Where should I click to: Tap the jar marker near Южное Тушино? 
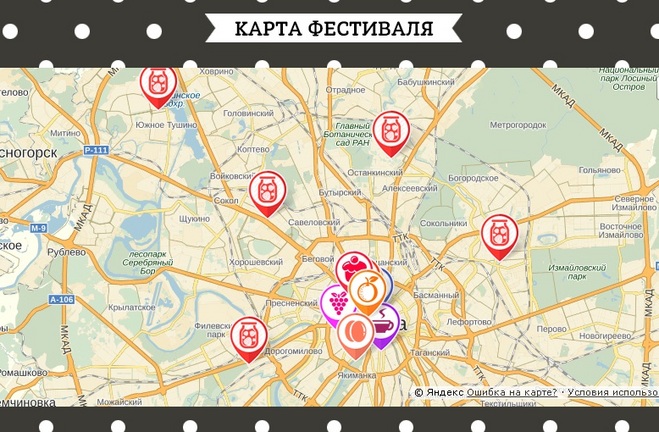158,84
